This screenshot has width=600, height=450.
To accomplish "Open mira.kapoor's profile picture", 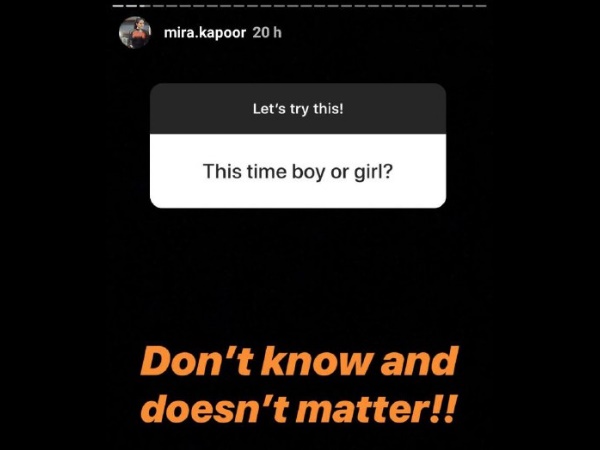I will tap(135, 33).
